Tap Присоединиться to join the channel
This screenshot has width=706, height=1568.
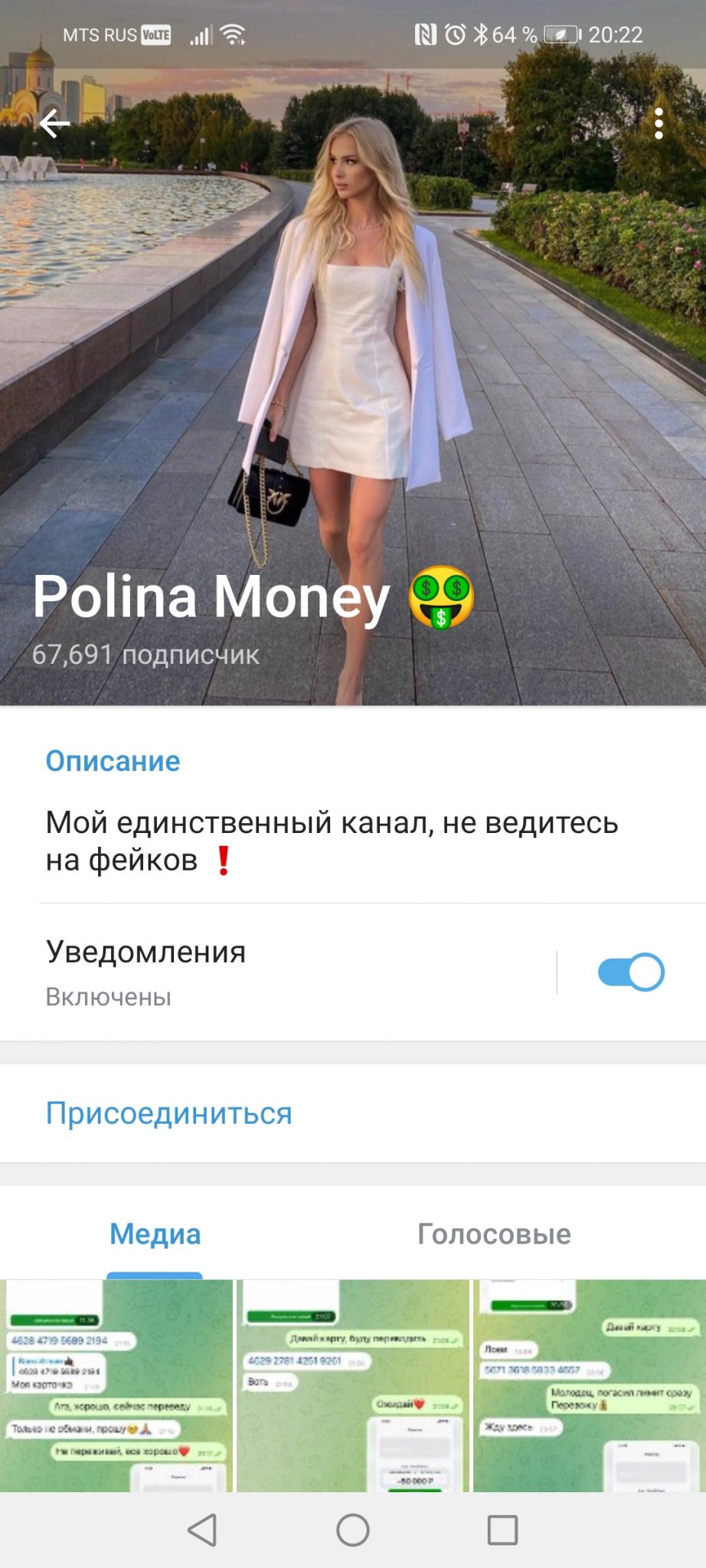[x=168, y=1113]
